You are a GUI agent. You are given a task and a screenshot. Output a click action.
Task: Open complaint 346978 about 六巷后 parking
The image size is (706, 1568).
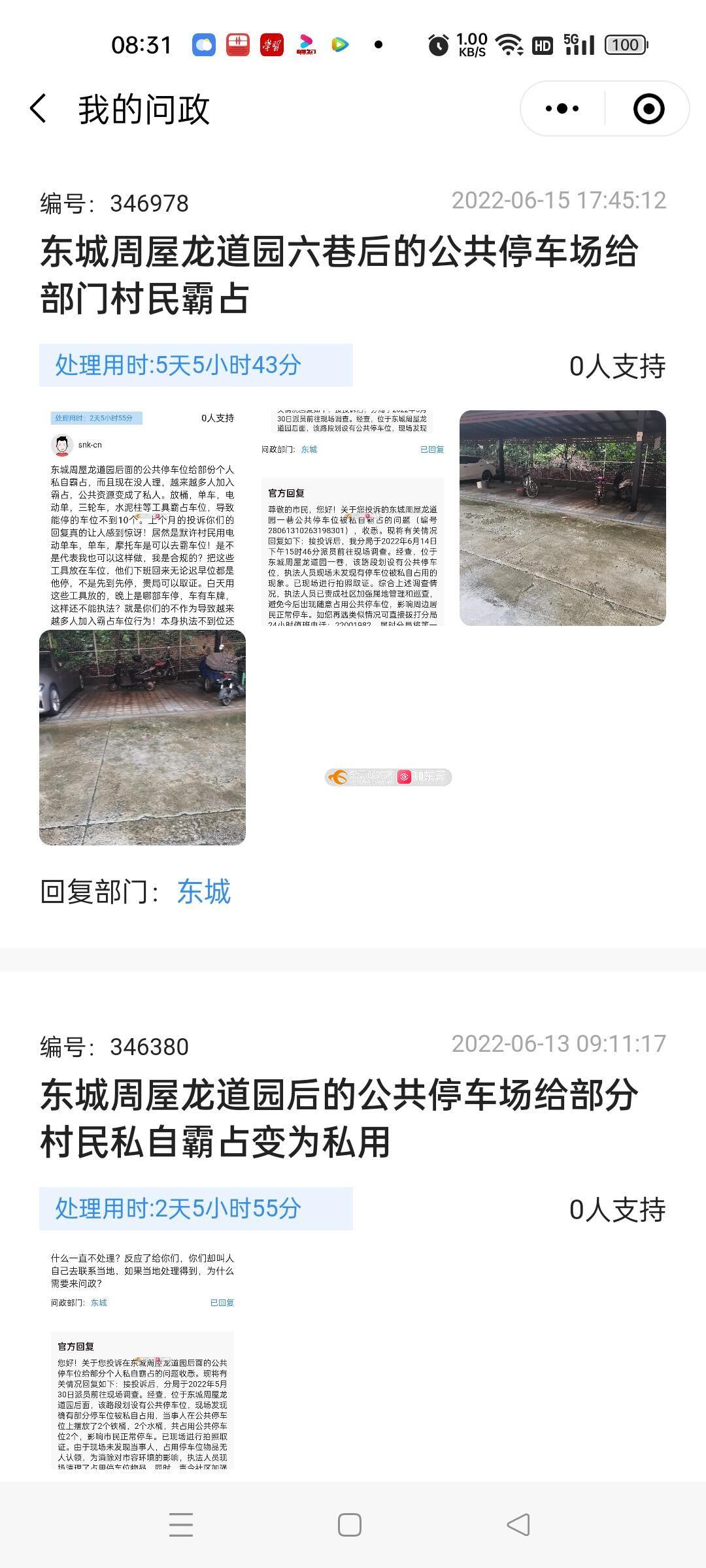339,275
